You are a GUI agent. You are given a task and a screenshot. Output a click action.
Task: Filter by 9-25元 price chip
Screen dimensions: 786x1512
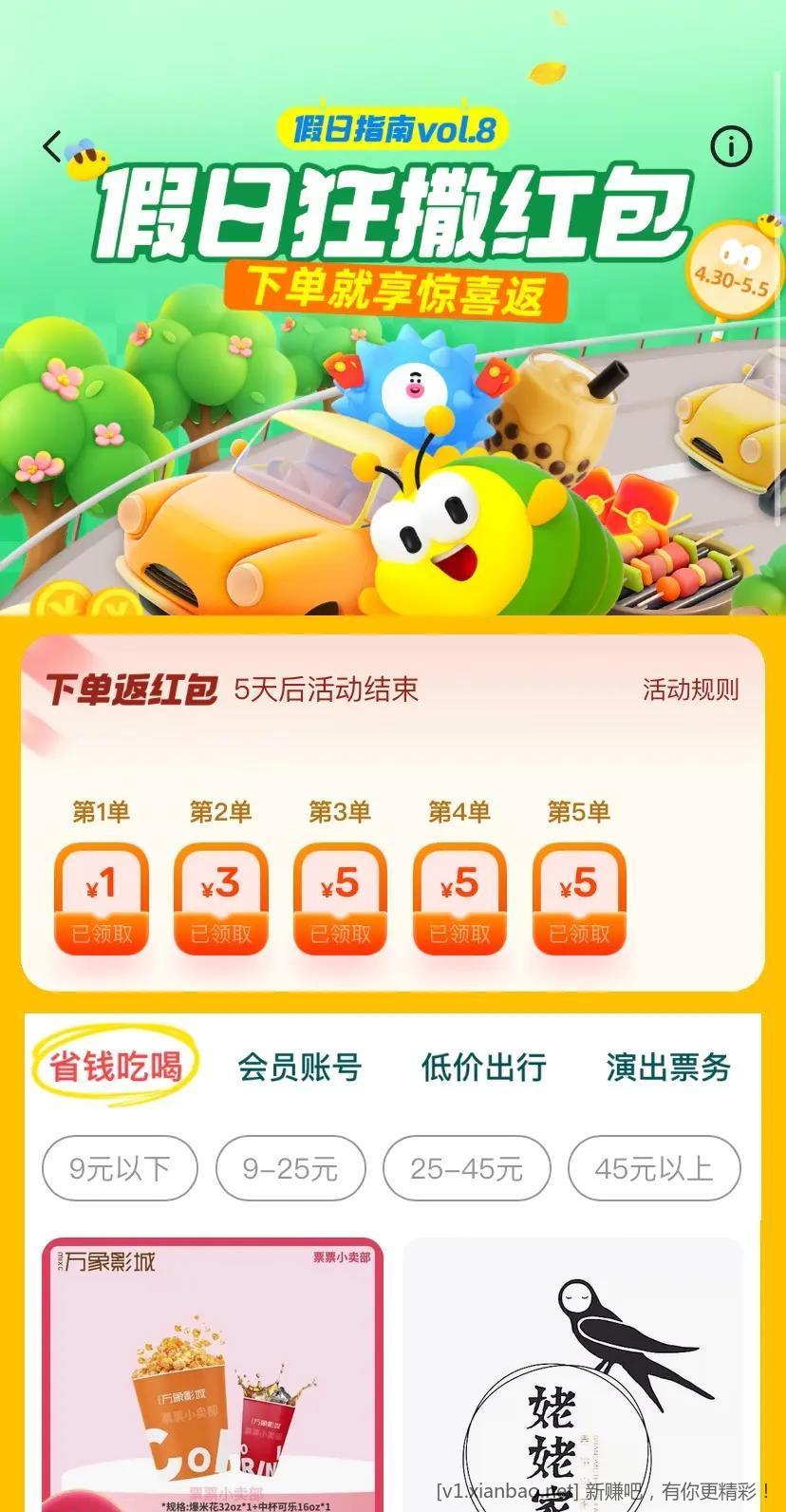pyautogui.click(x=290, y=1168)
